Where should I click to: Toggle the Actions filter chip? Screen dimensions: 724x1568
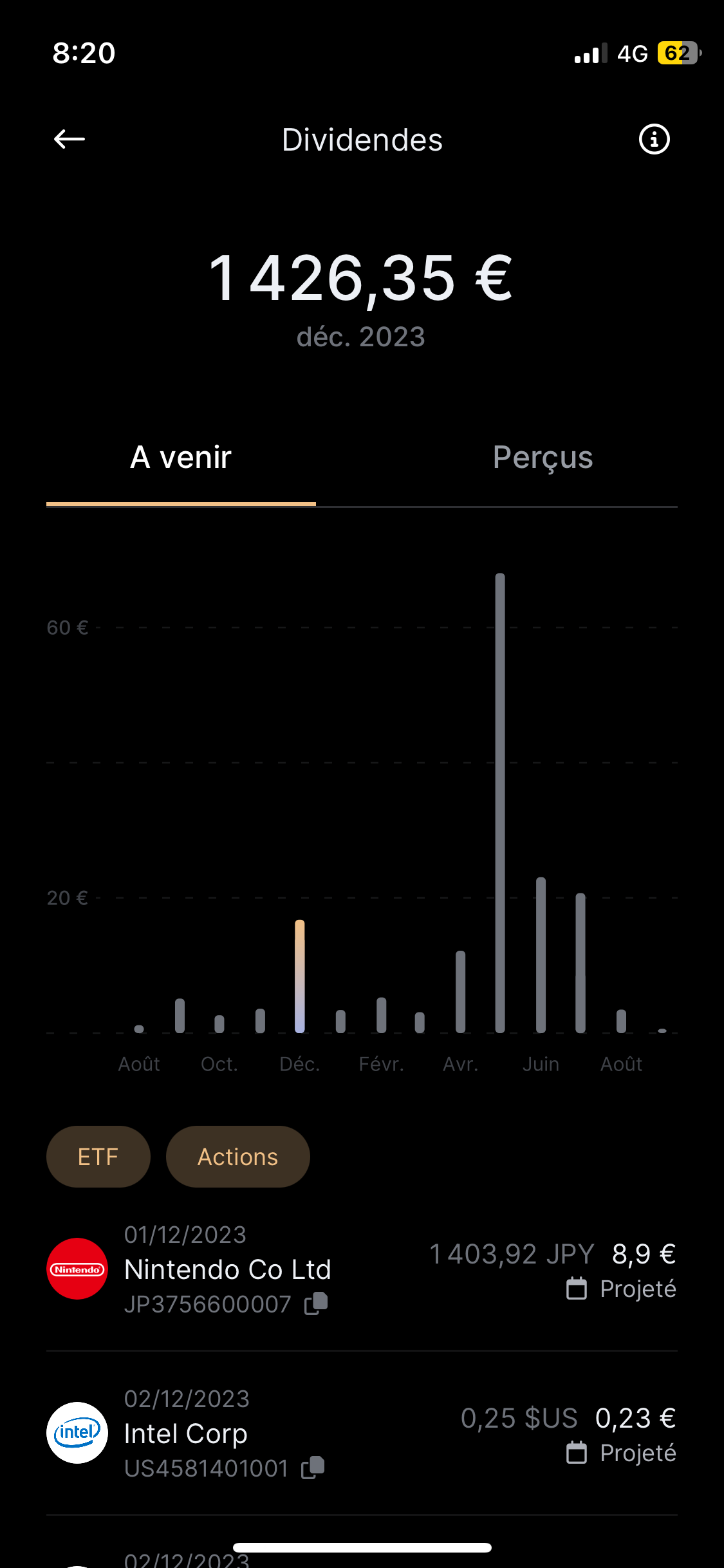(x=237, y=1157)
